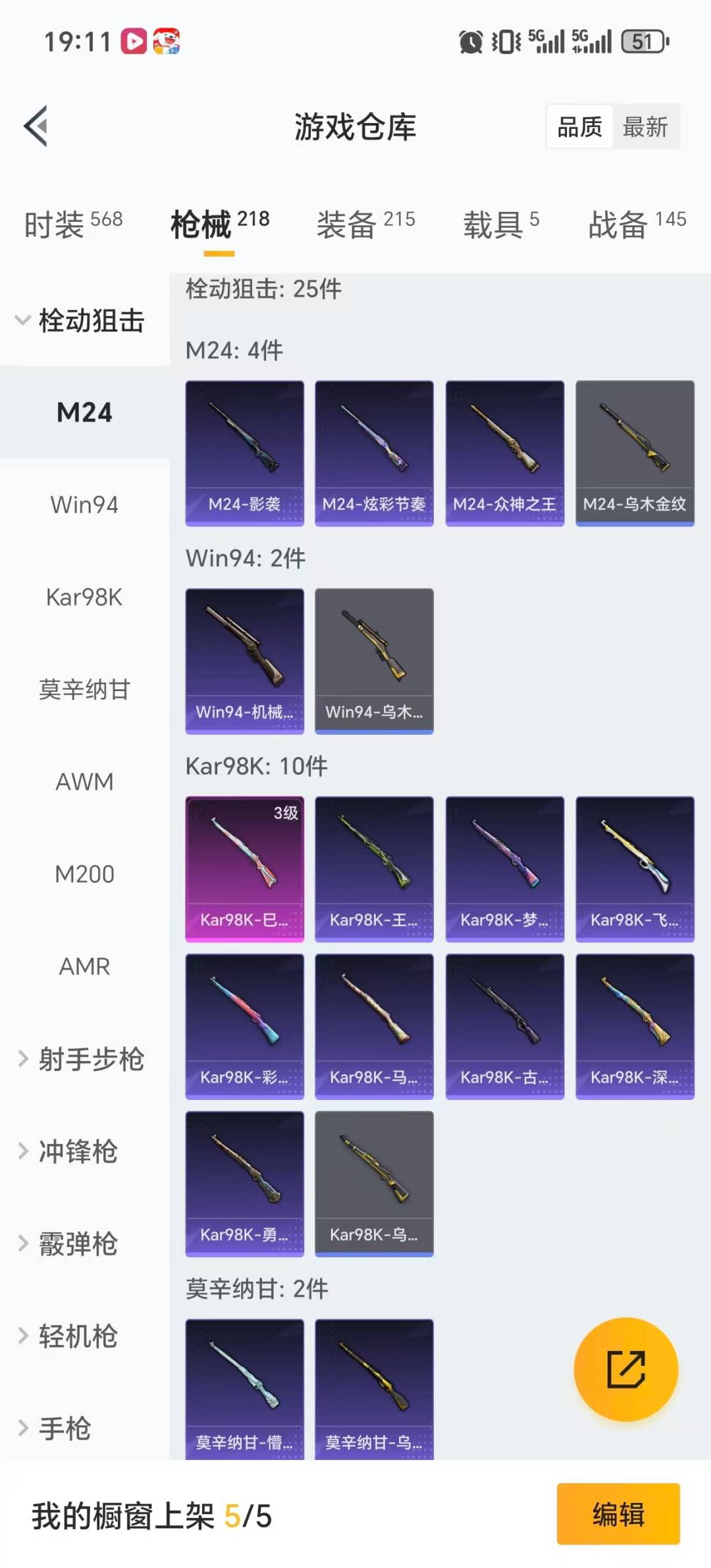The height and width of the screenshot is (1568, 711).
Task: Sort items by 最新
Action: 645,126
